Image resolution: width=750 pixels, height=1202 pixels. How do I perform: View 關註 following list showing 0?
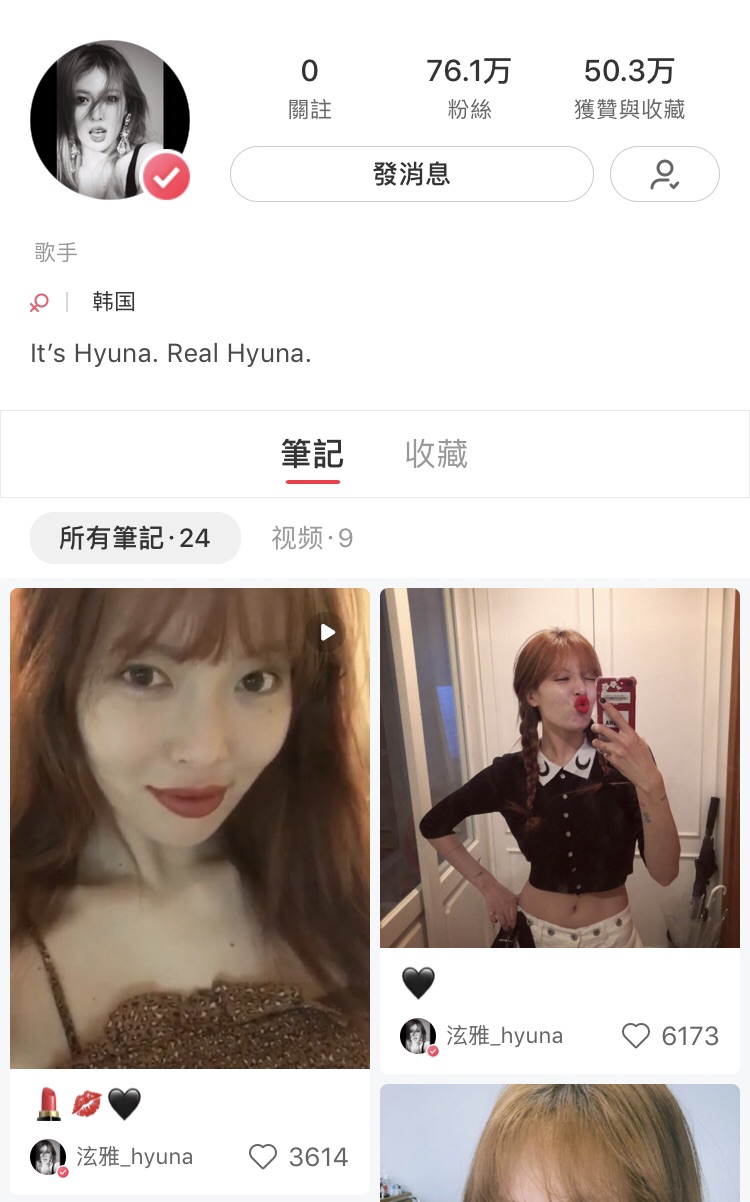309,88
